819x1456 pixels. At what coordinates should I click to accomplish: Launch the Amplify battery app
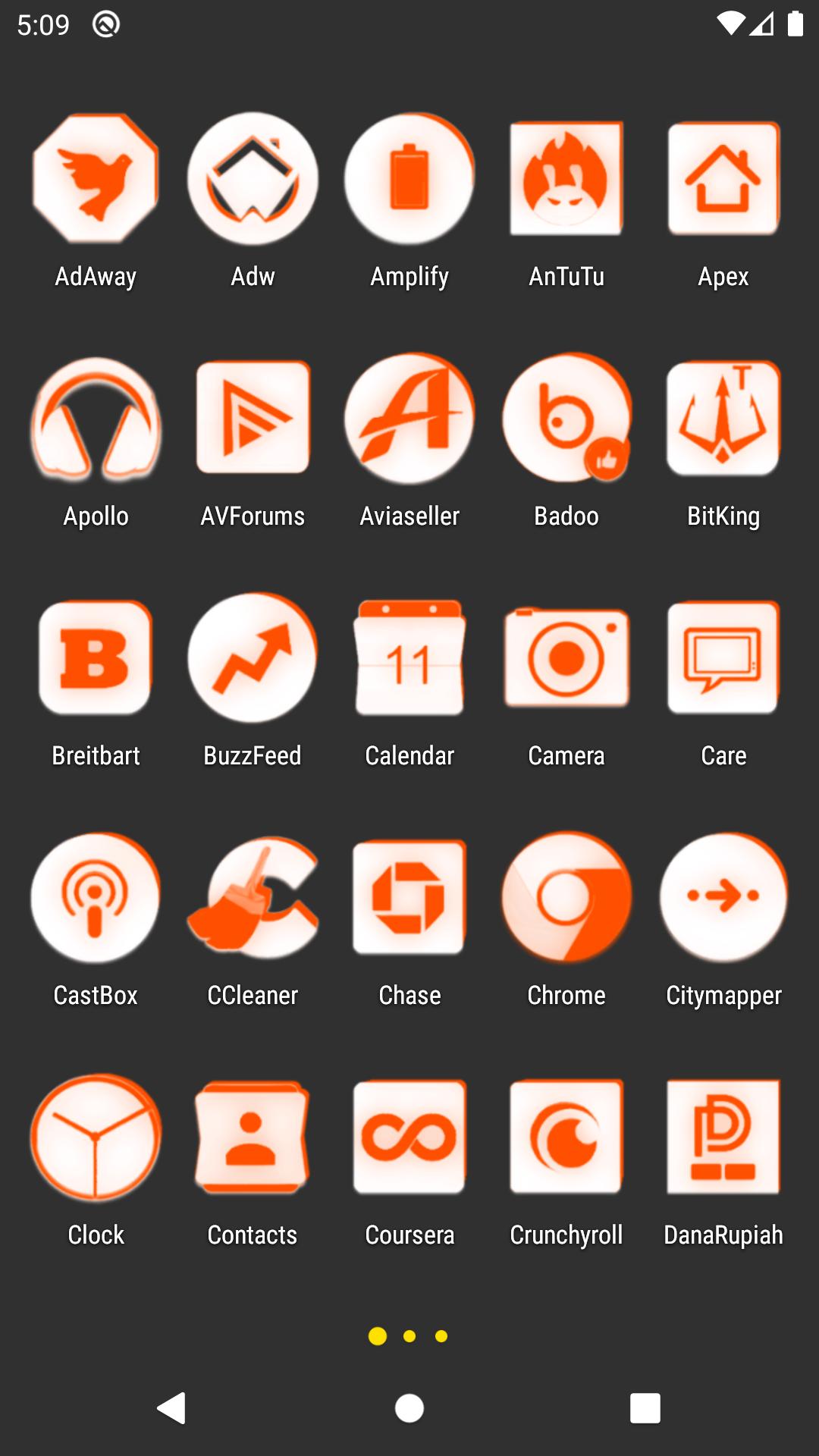click(409, 178)
